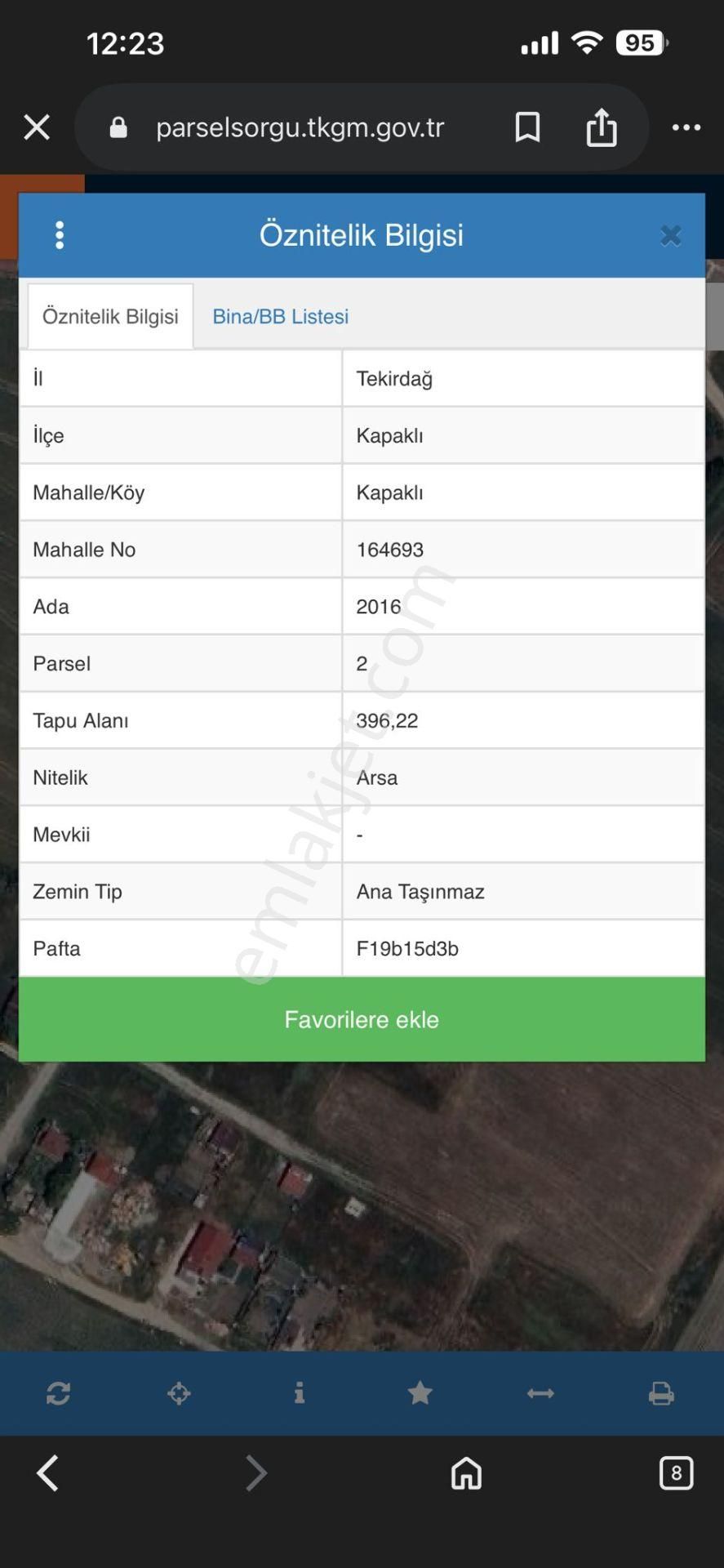Refresh the map with the reload icon
This screenshot has height=1568, width=724.
[59, 1393]
